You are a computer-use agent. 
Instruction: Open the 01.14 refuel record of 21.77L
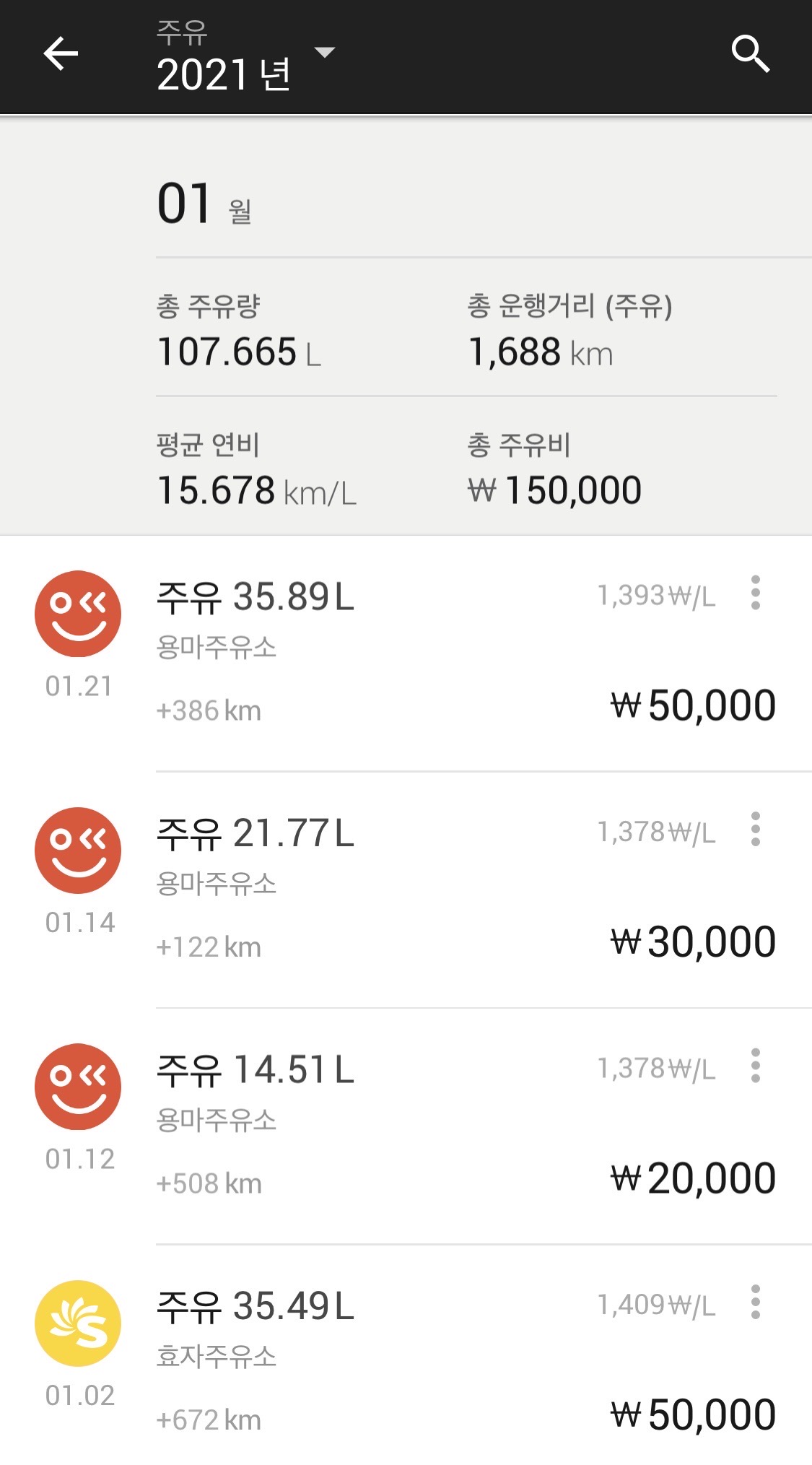coord(406,890)
